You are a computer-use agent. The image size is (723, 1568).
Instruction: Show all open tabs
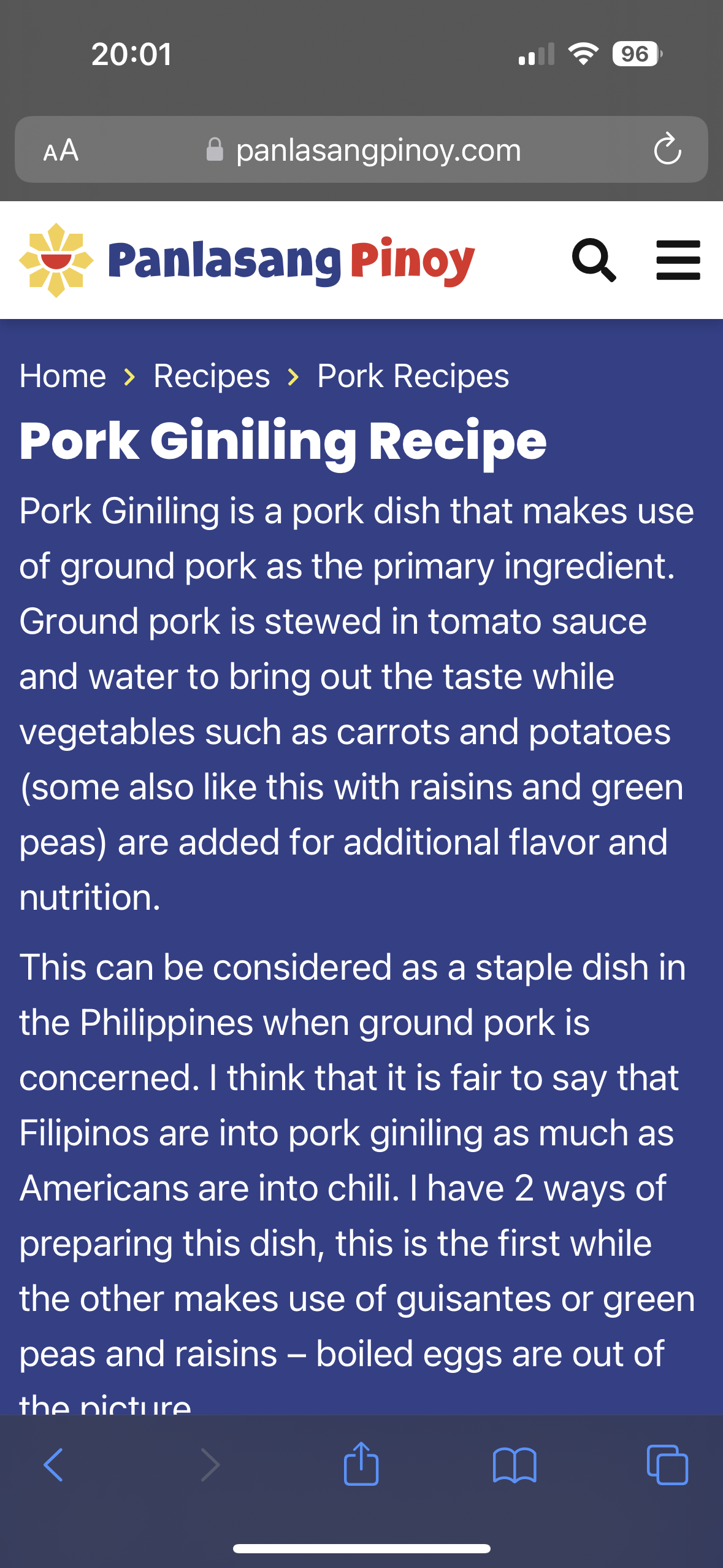click(x=667, y=1465)
